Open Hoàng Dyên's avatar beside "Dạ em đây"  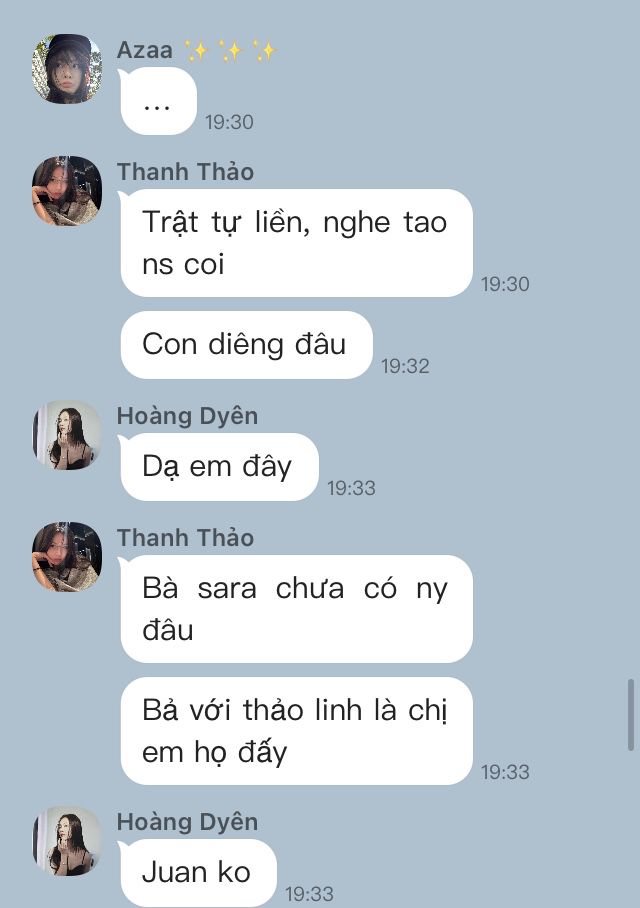(x=67, y=435)
